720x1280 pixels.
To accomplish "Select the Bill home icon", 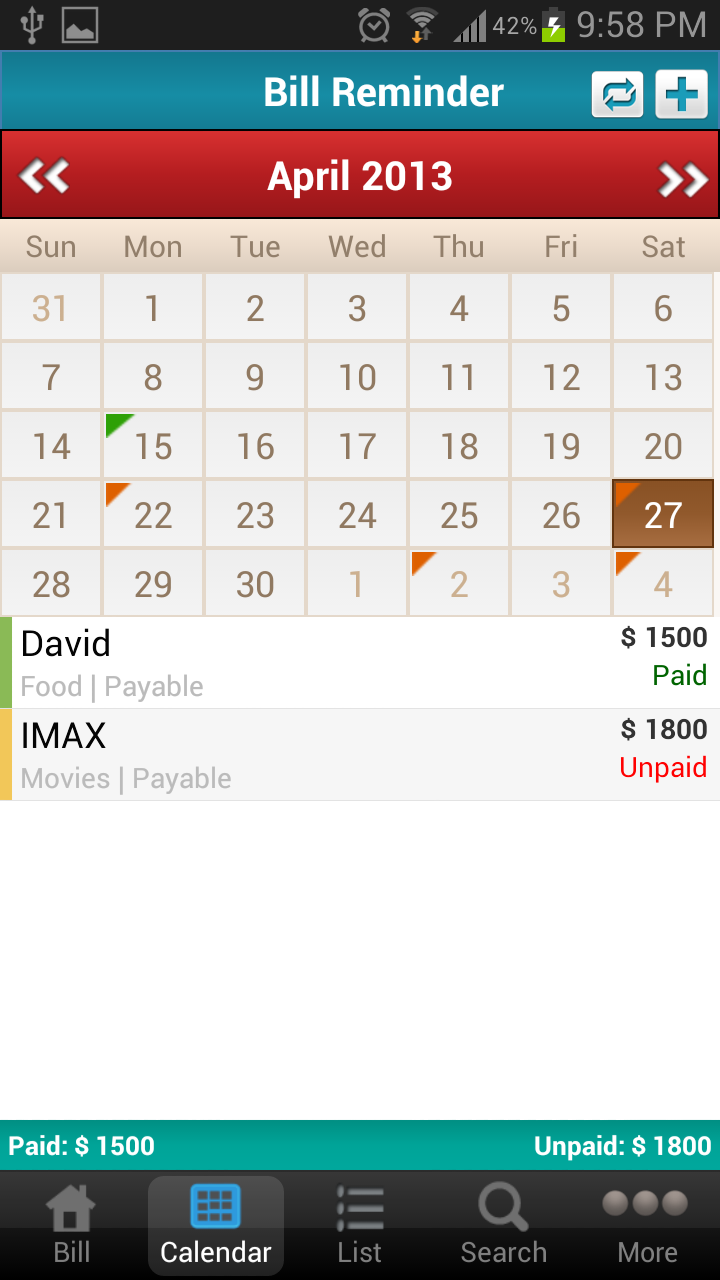I will (x=71, y=1225).
